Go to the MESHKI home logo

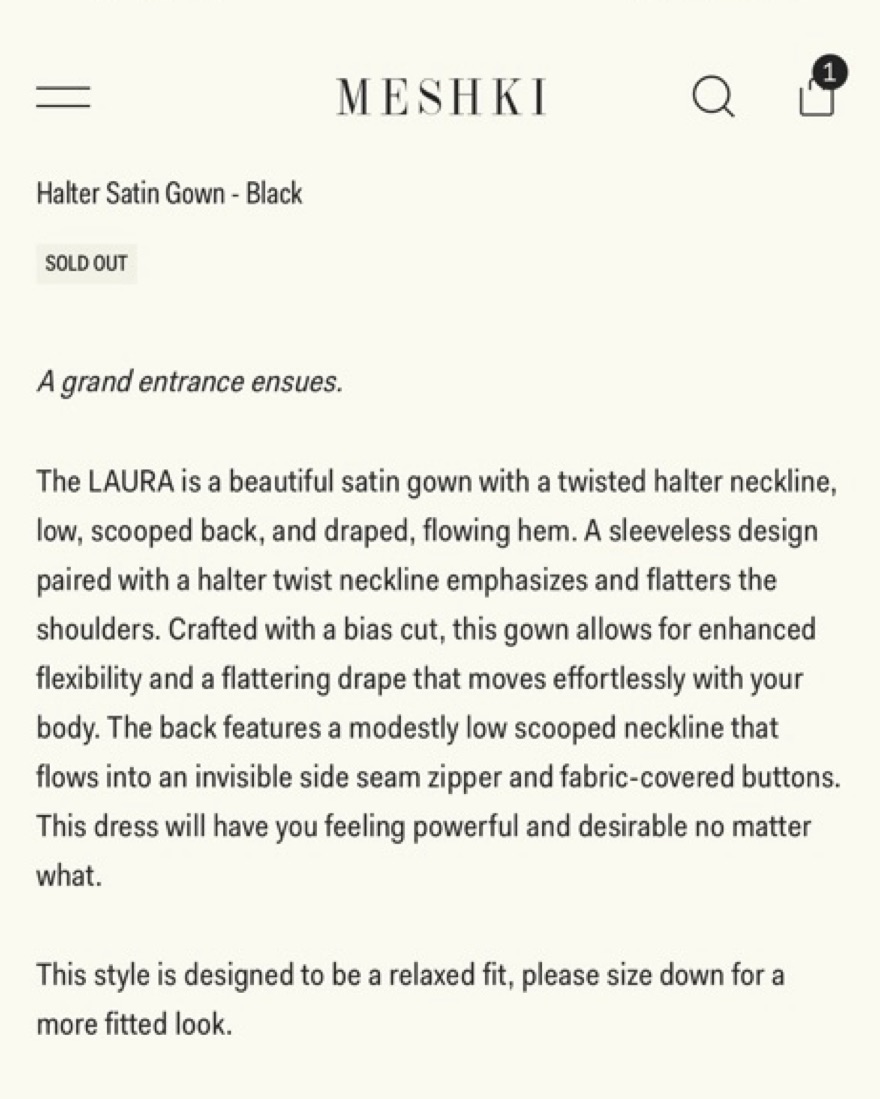[441, 97]
